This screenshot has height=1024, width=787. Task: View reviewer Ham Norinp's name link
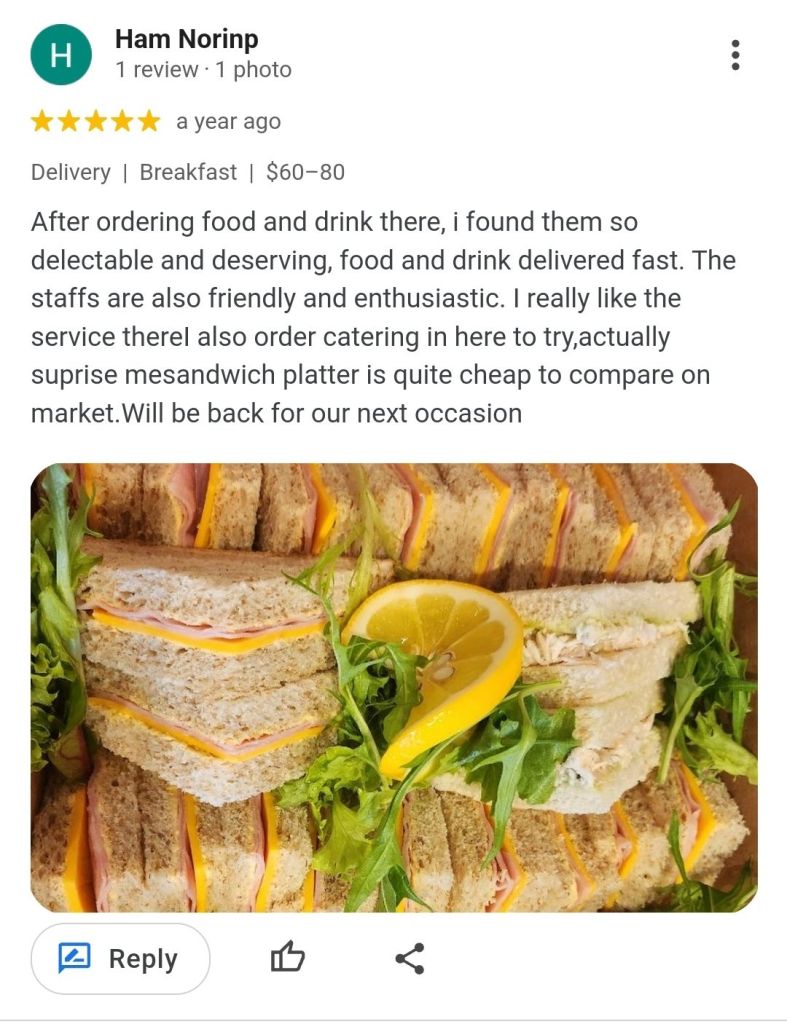point(186,39)
